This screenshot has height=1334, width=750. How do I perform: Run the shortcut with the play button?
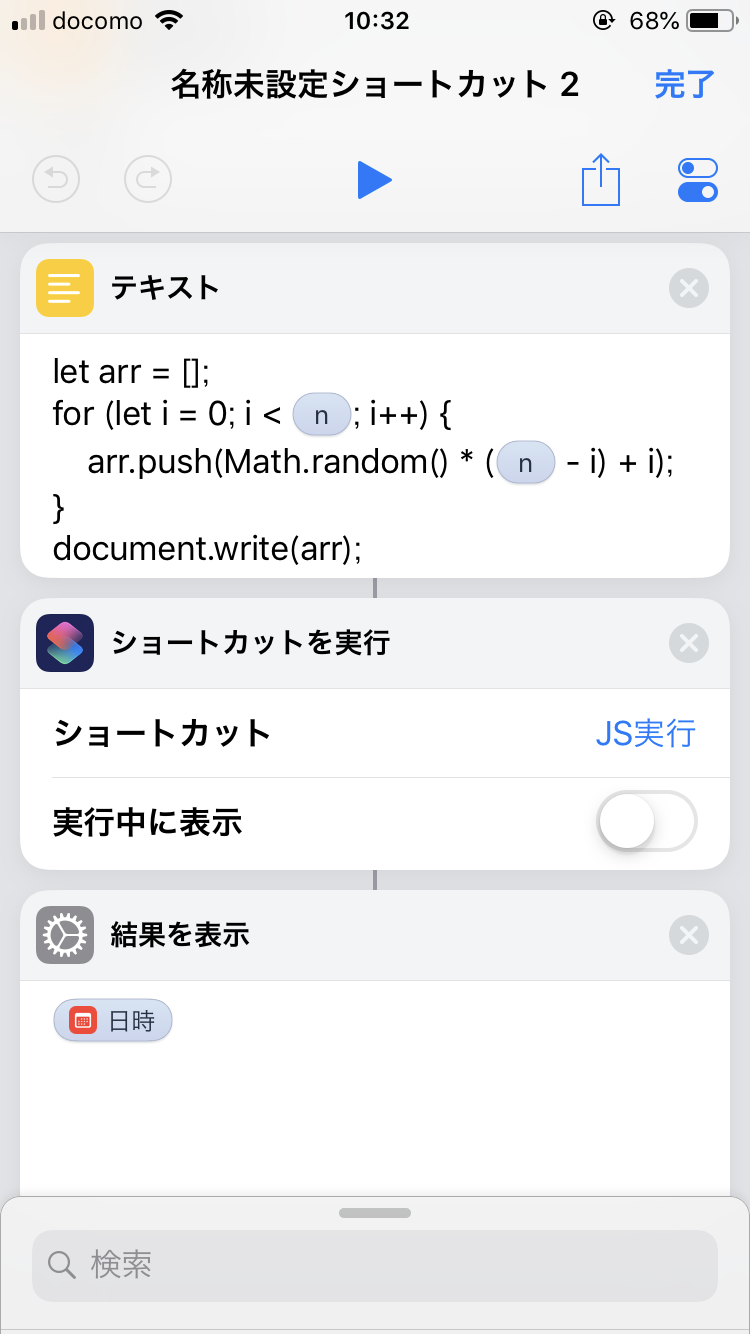coord(374,180)
